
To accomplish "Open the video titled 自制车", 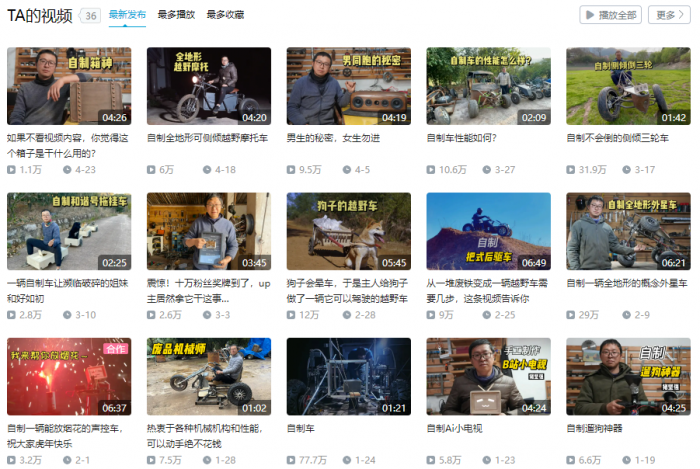I will [x=348, y=376].
